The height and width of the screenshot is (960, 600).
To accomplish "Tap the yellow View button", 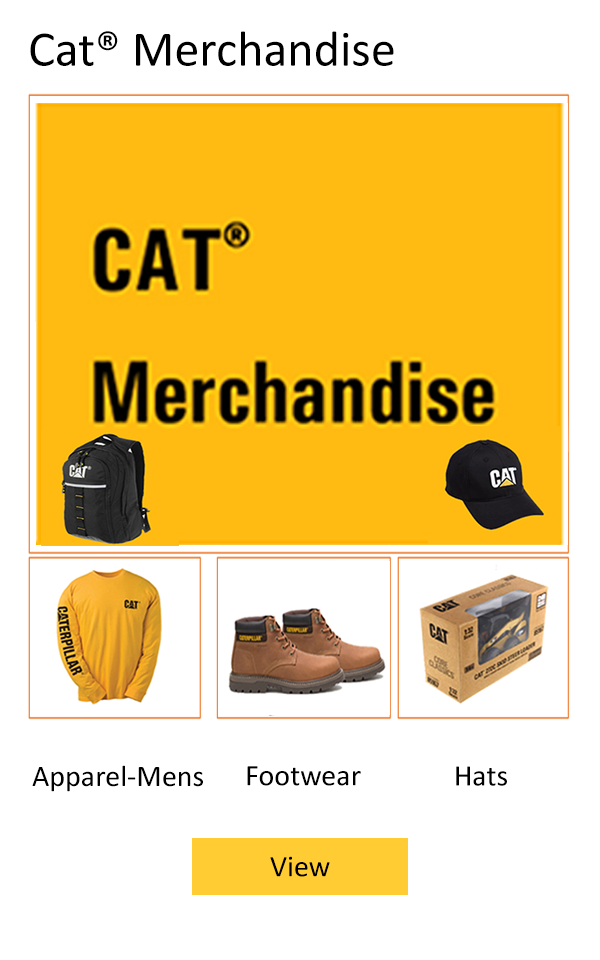I will coord(300,866).
